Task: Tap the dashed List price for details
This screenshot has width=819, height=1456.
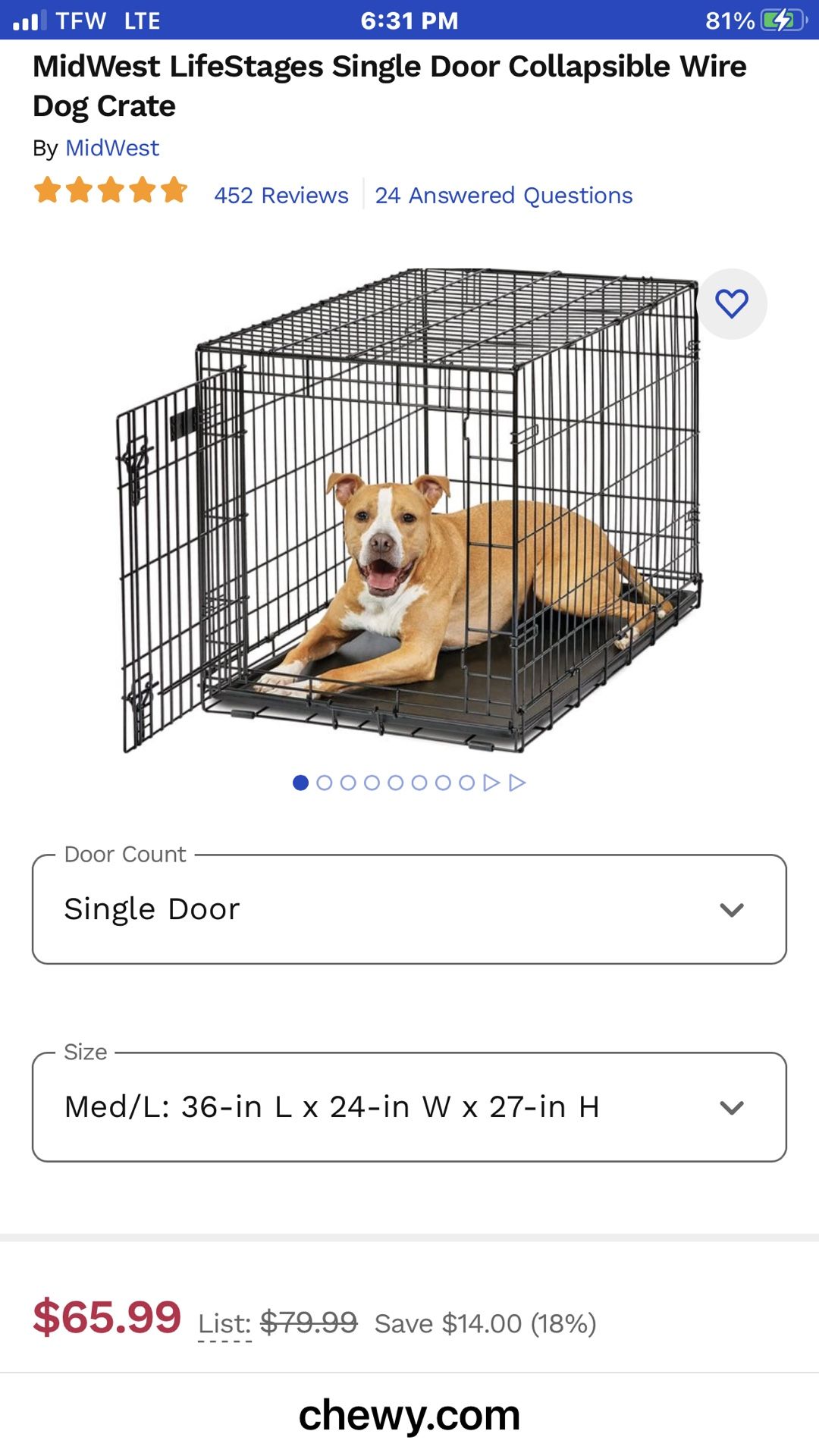Action: (224, 1323)
